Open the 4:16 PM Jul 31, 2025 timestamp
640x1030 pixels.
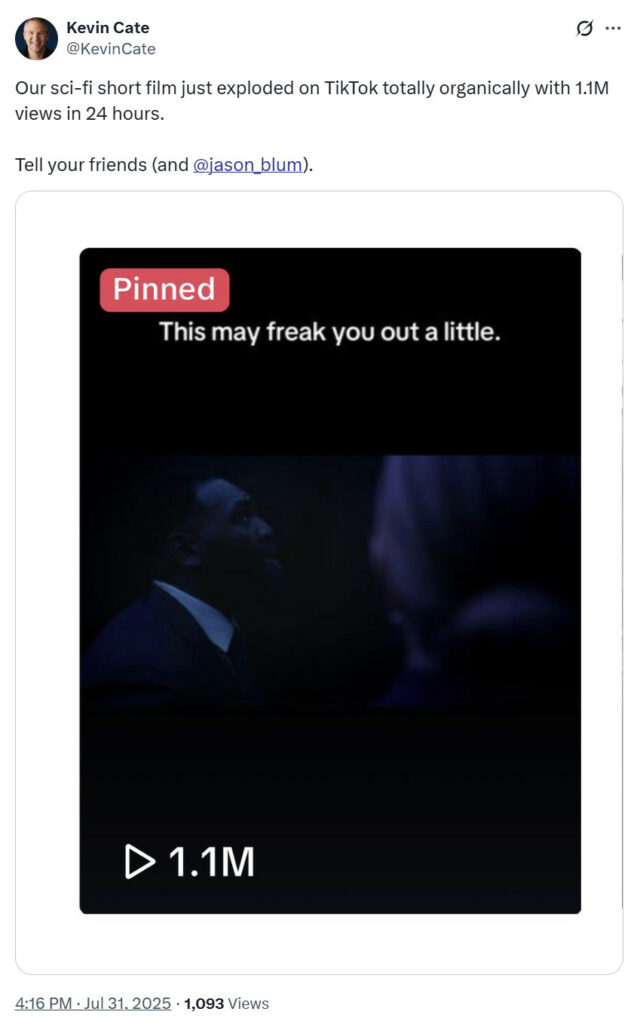tap(93, 1003)
